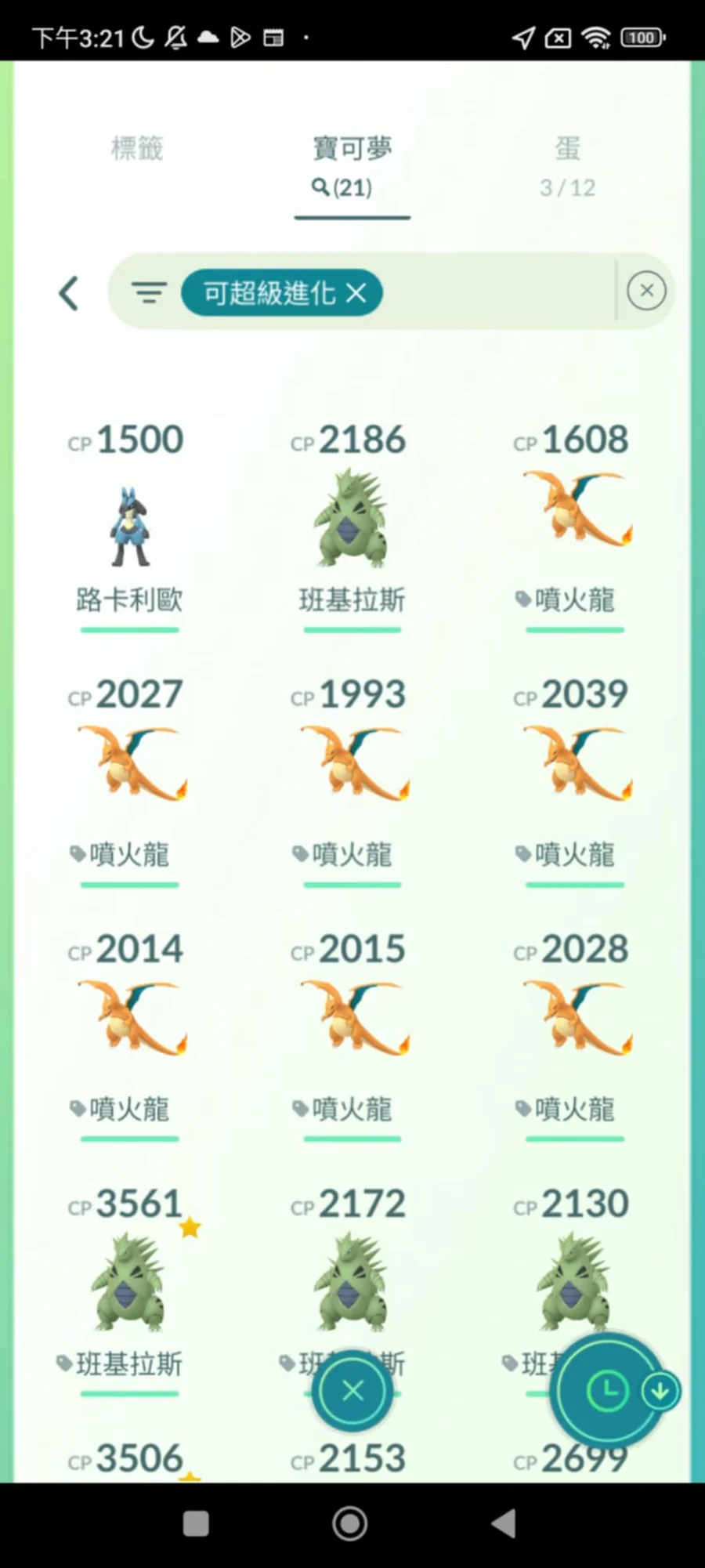The height and width of the screenshot is (1568, 705).
Task: Open 噴火龍 with CP 1608
Action: pyautogui.click(x=574, y=513)
